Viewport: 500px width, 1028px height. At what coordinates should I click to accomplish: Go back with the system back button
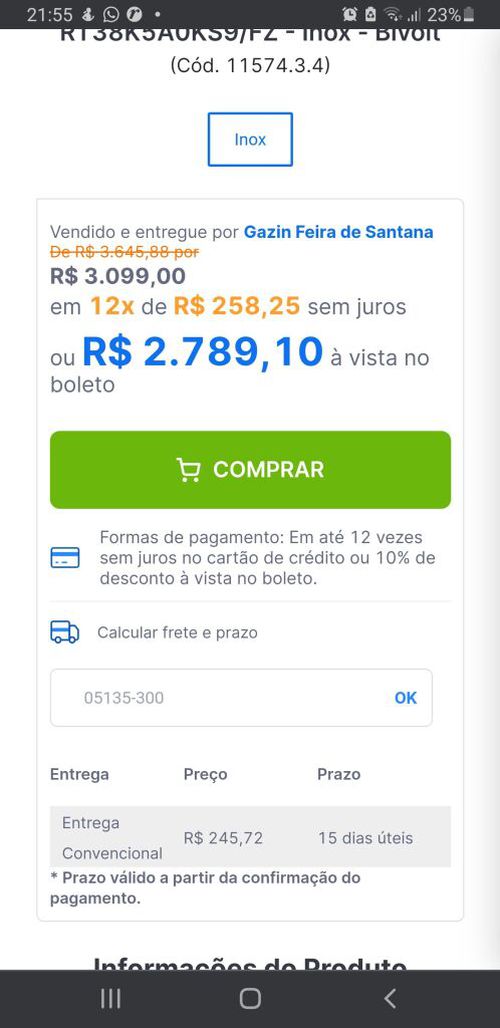point(389,998)
